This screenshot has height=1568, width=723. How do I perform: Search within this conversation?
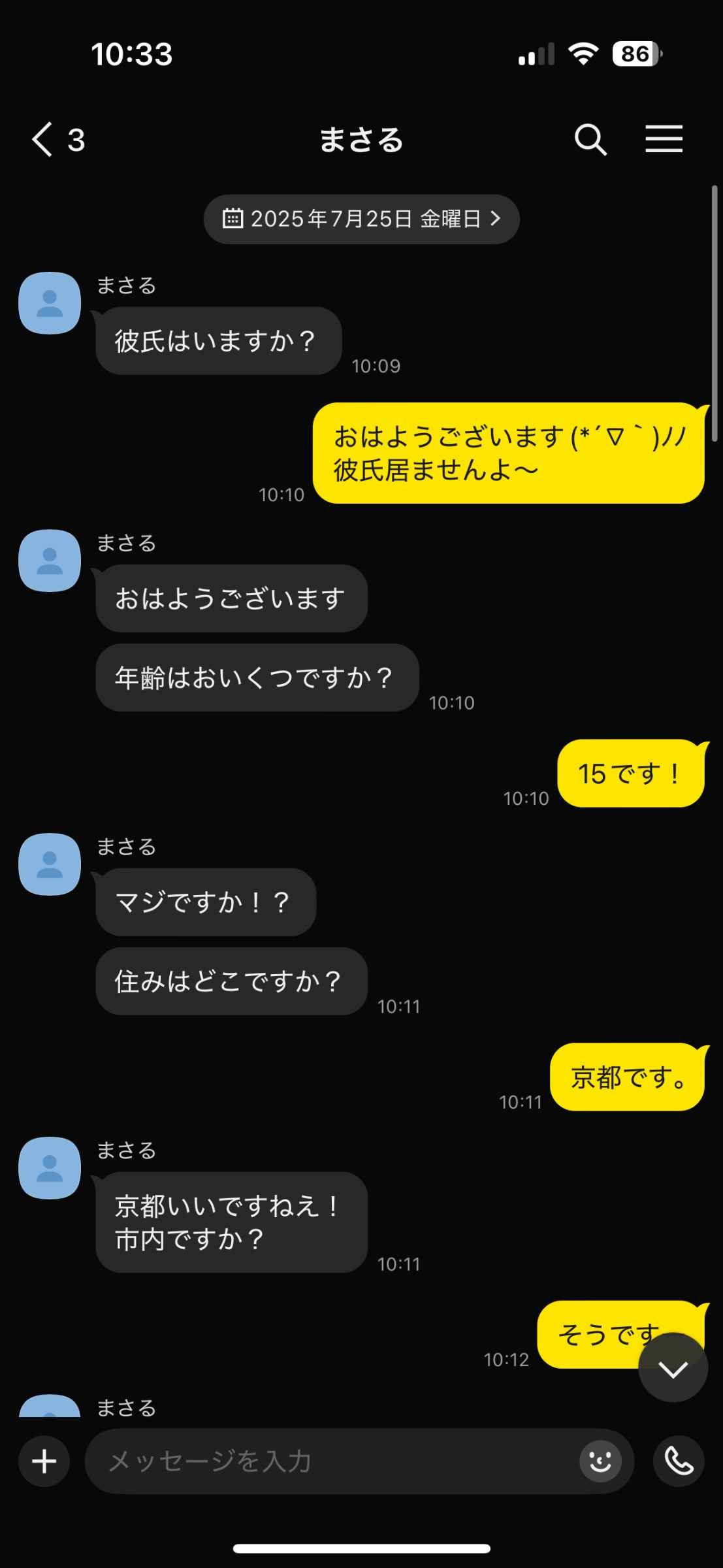pos(590,139)
